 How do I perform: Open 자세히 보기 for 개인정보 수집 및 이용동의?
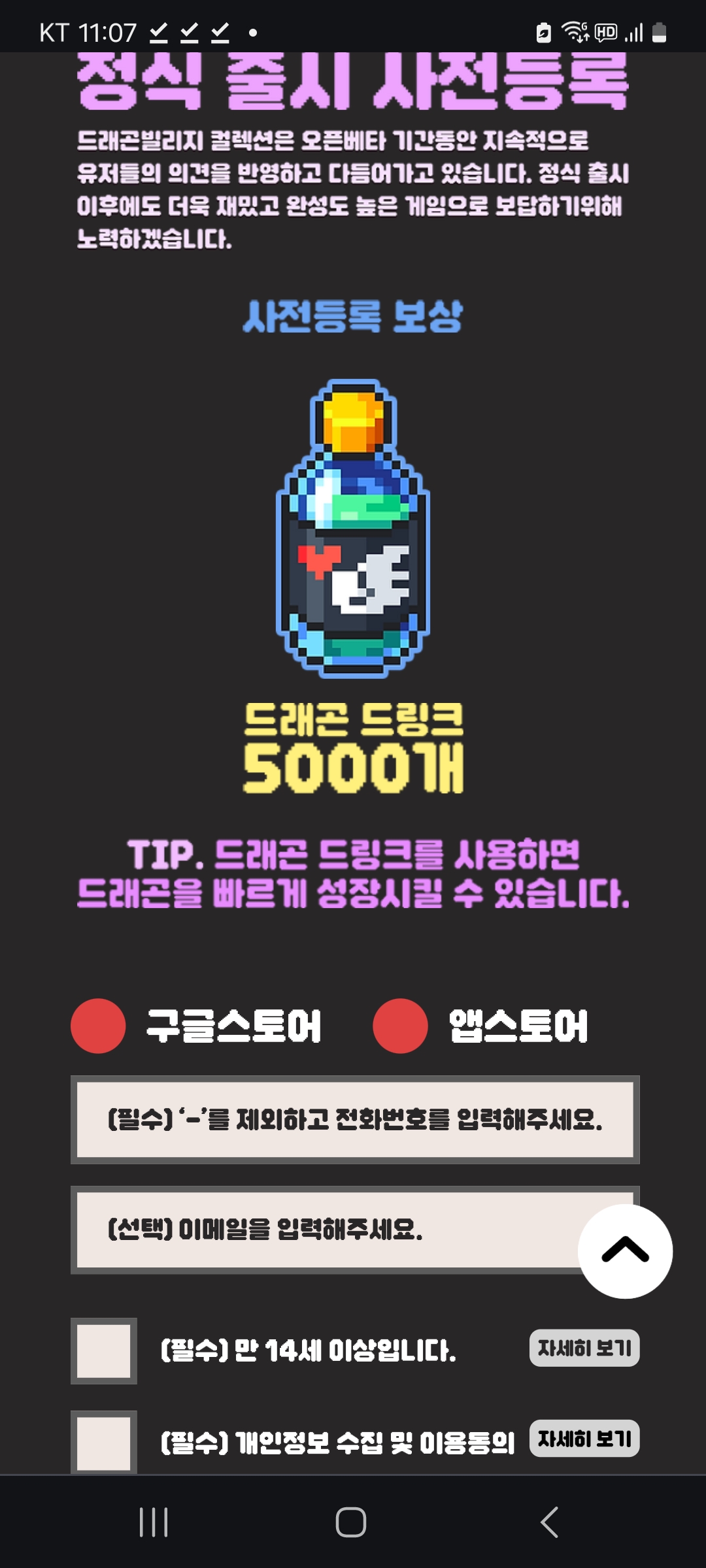[584, 1438]
